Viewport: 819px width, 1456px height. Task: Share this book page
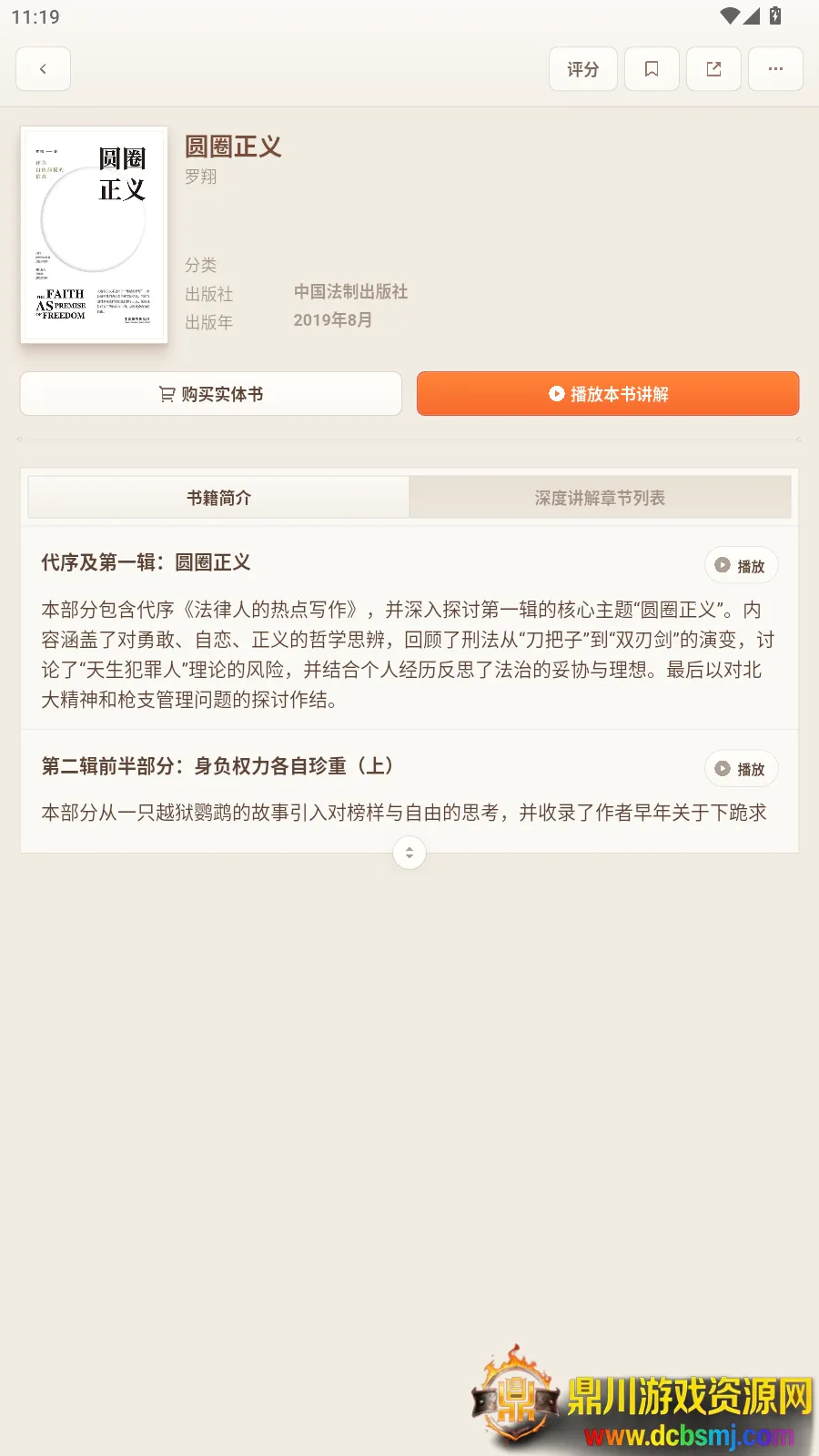[713, 69]
